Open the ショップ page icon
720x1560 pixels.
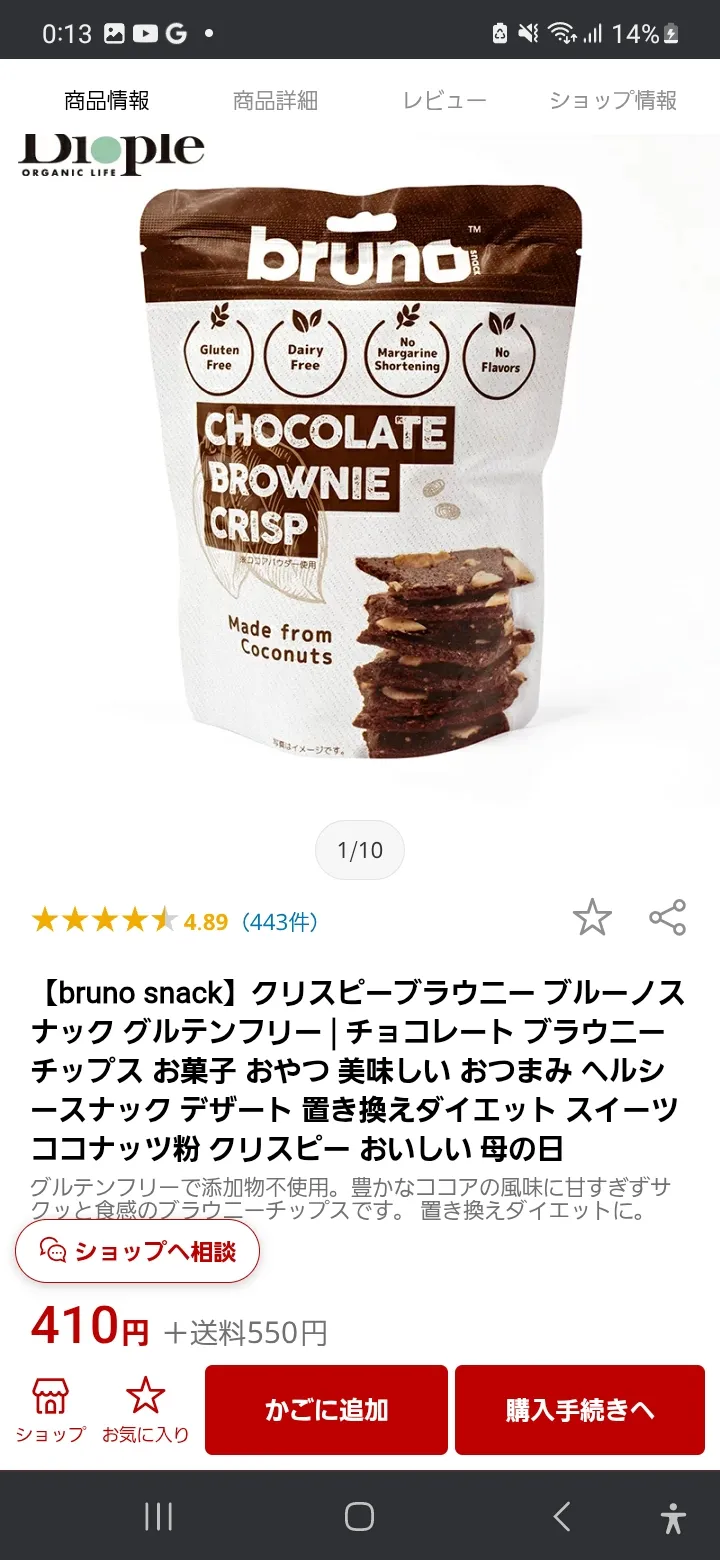point(50,1410)
